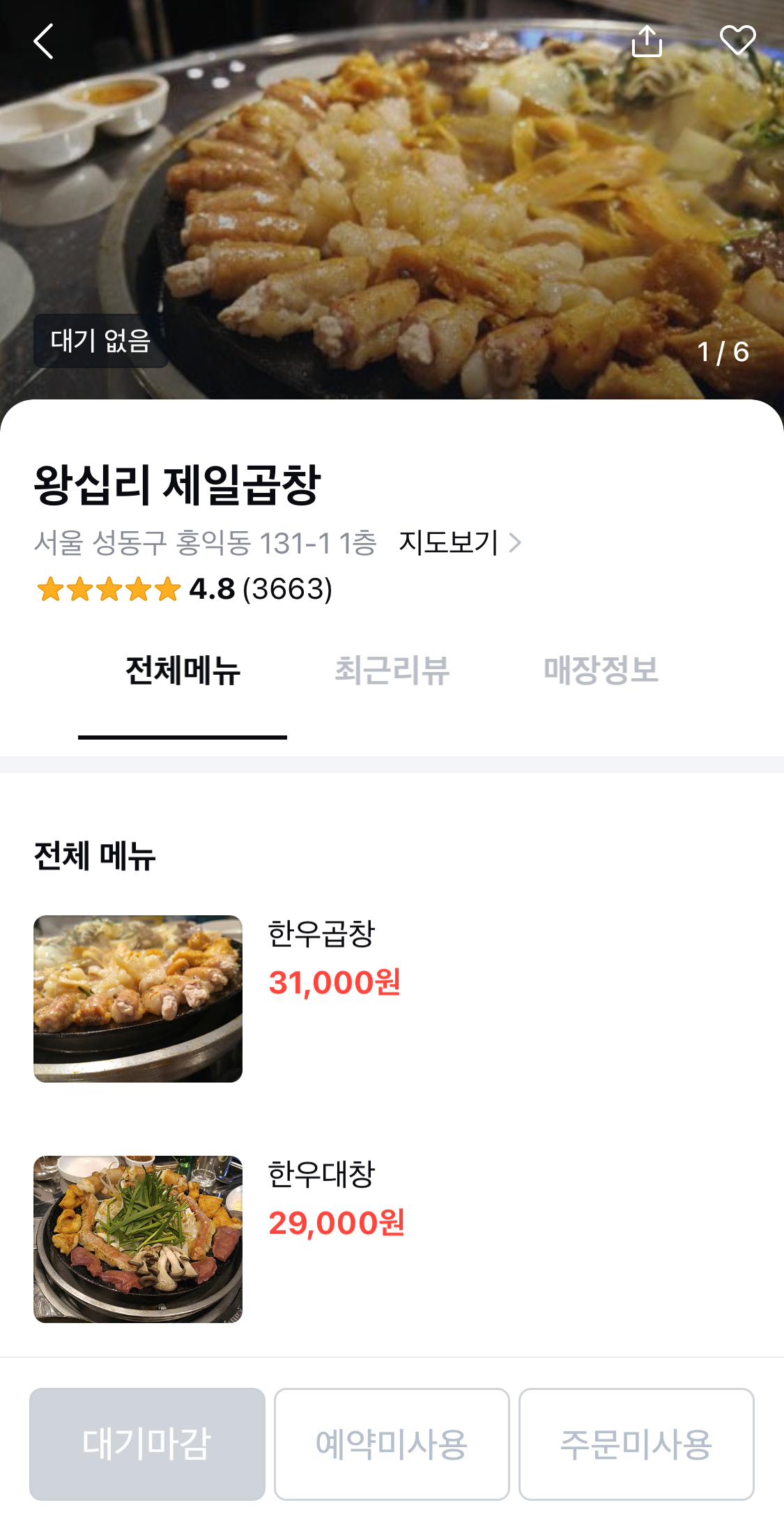The height and width of the screenshot is (1528, 784).
Task: Go back using the top-left arrow
Action: point(44,41)
